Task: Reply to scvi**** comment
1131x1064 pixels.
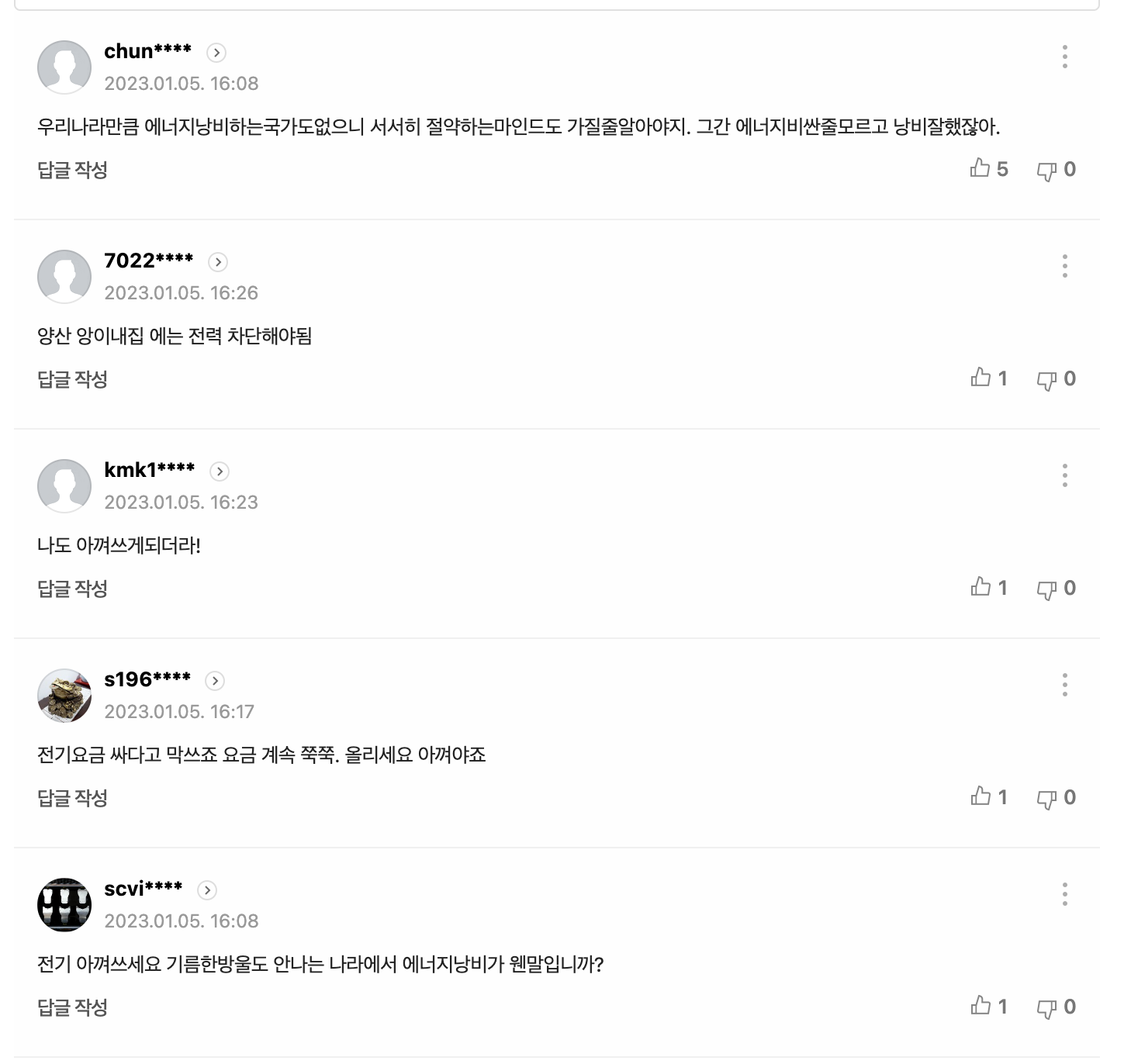Action: (x=72, y=1007)
